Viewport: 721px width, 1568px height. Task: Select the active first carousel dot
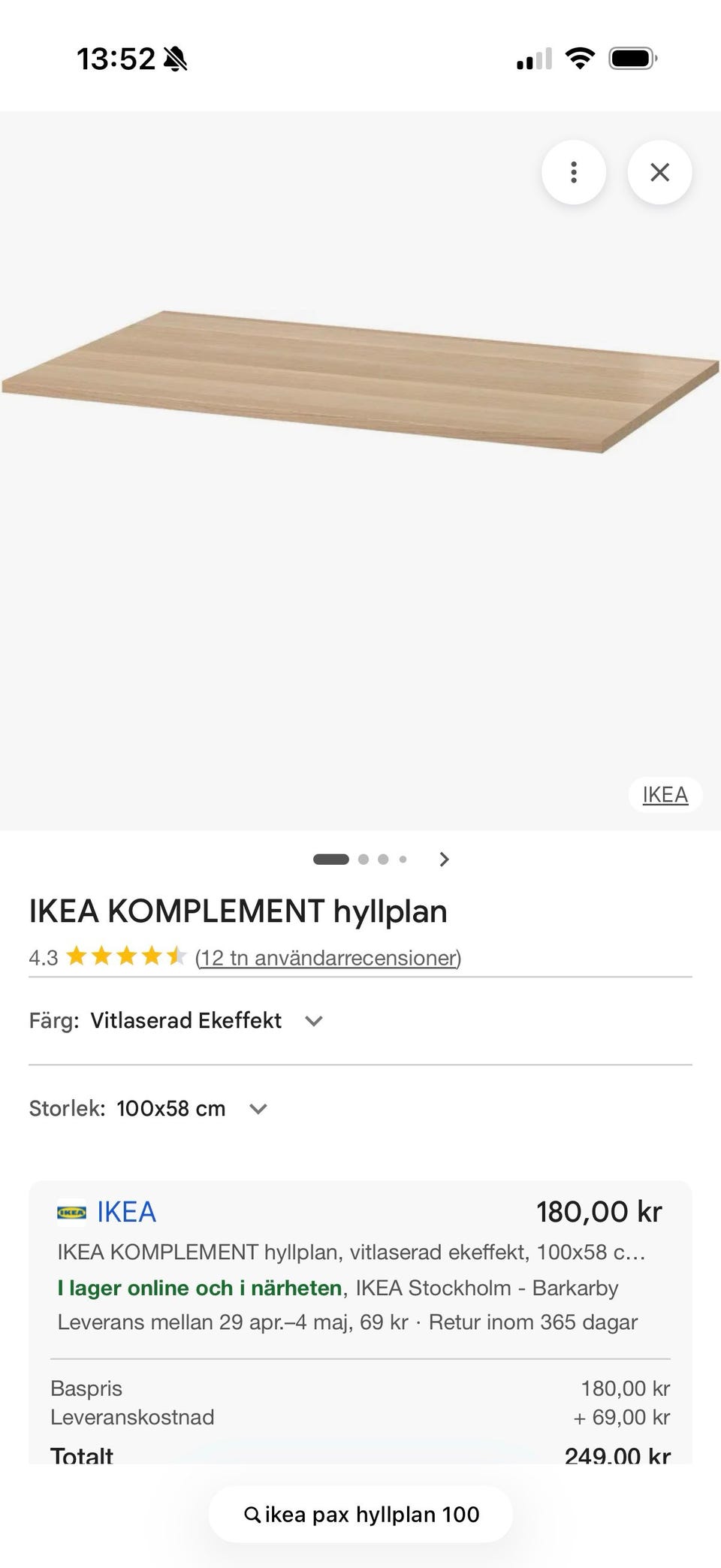click(x=330, y=859)
